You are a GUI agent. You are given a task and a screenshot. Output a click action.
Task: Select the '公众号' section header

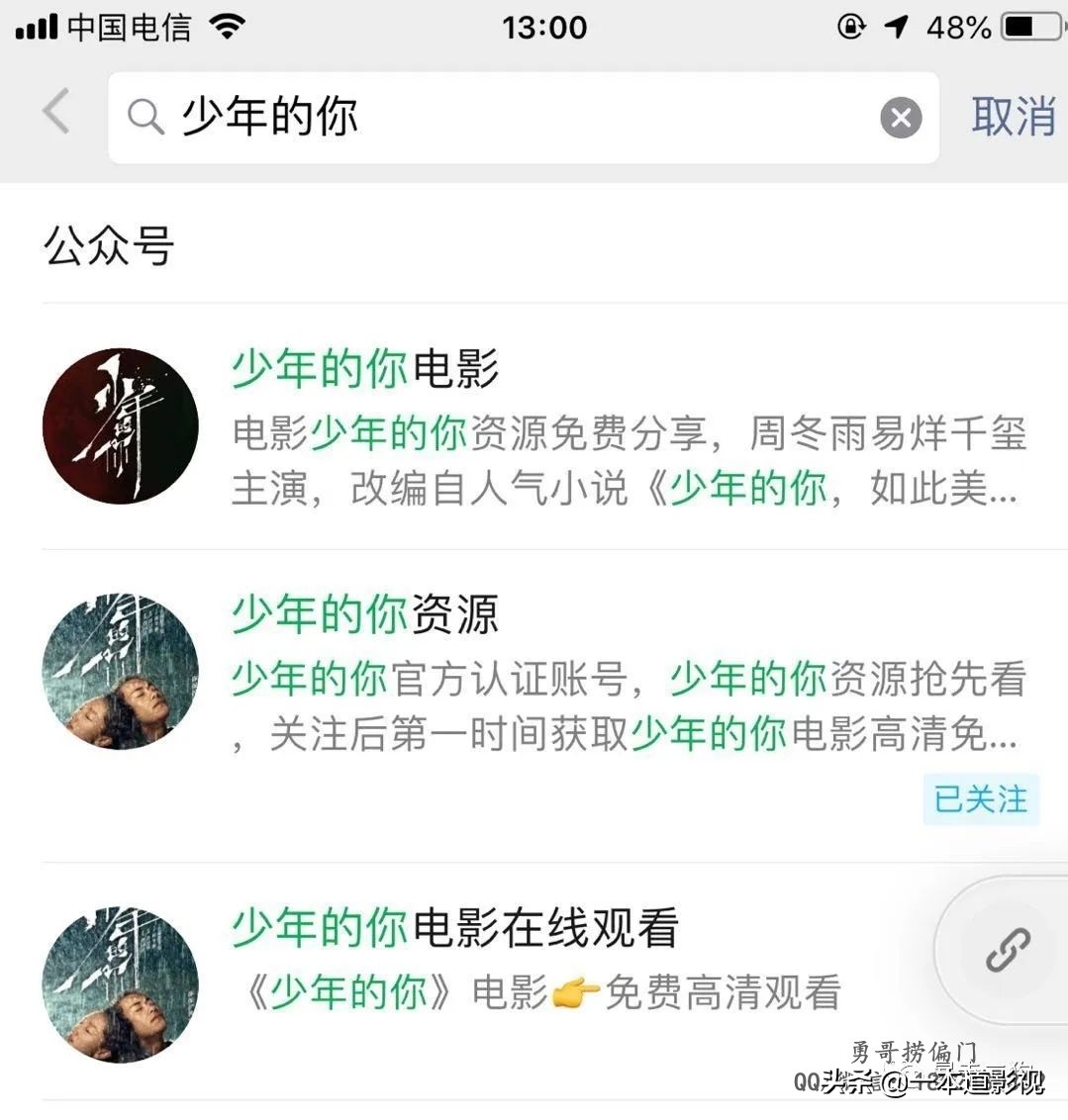click(x=109, y=247)
